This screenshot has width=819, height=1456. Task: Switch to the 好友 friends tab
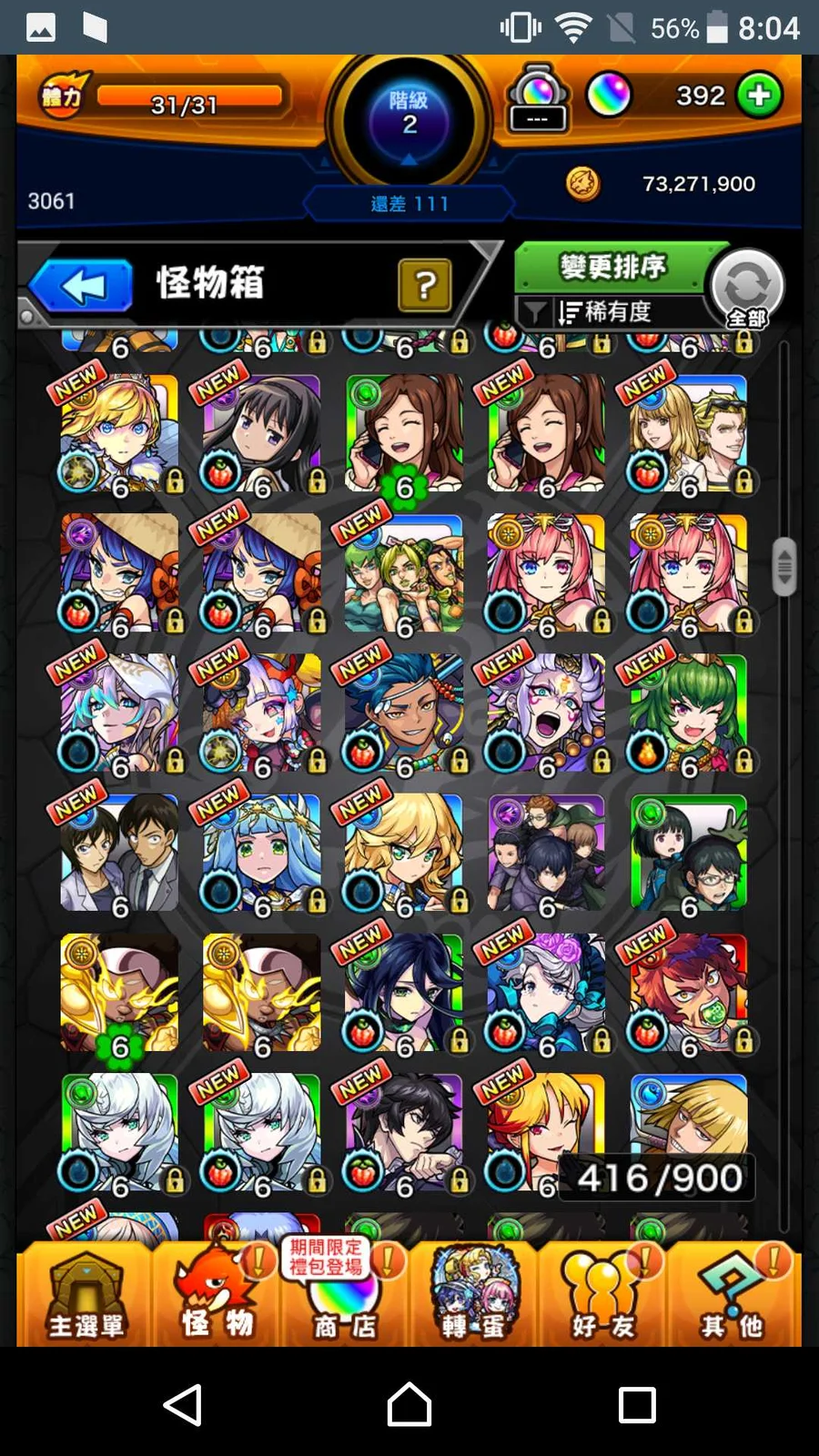[602, 1294]
